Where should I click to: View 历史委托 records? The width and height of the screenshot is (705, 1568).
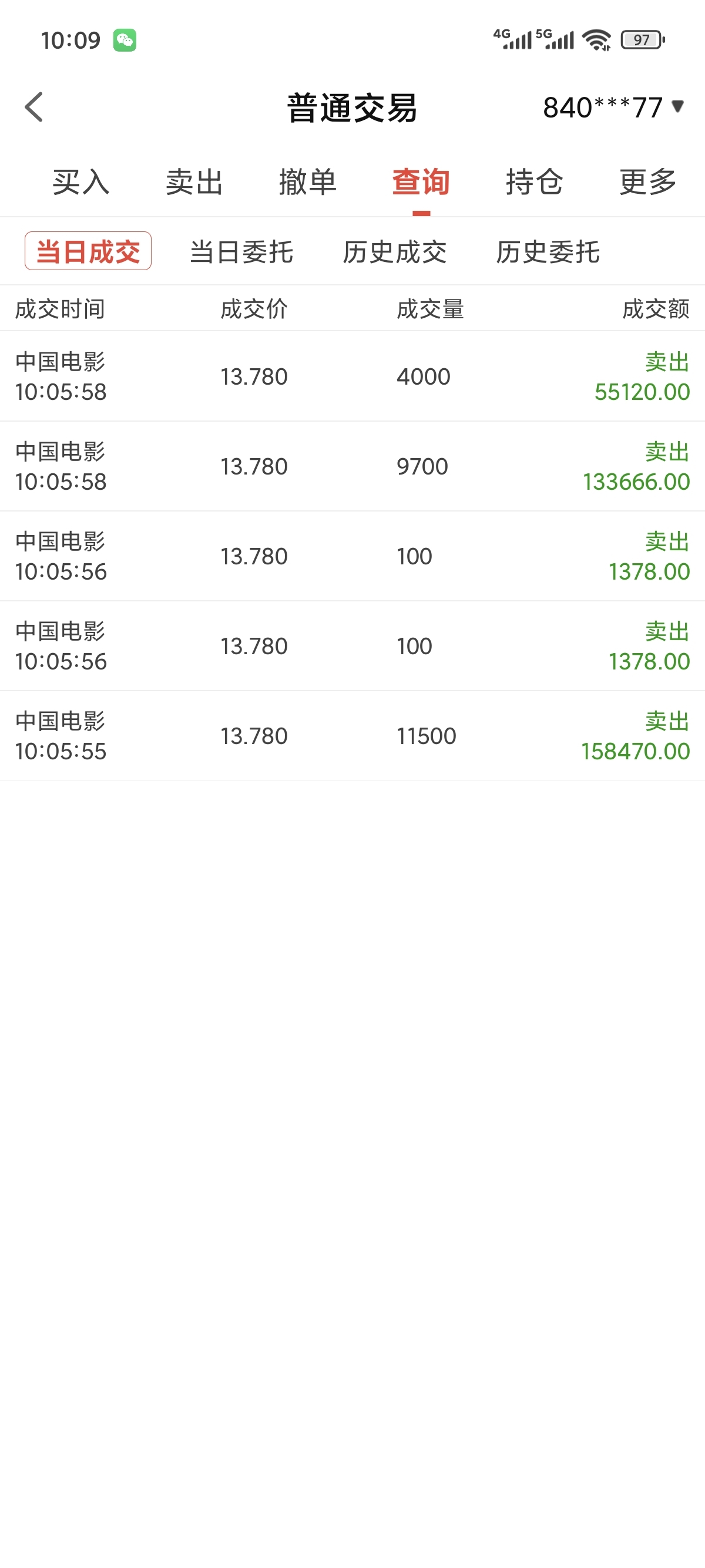click(548, 251)
